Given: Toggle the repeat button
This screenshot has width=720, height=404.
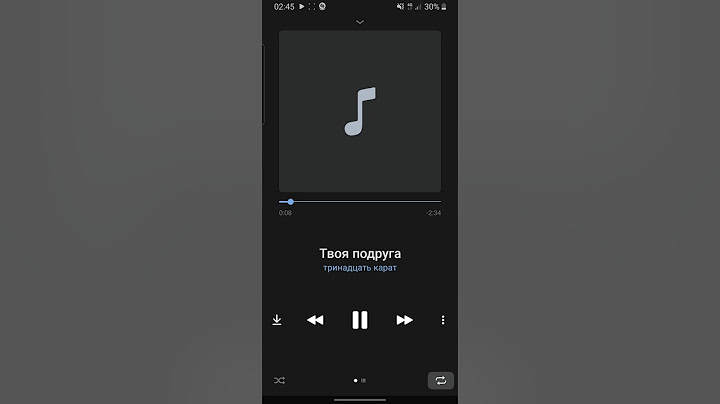Looking at the screenshot, I should tap(440, 380).
